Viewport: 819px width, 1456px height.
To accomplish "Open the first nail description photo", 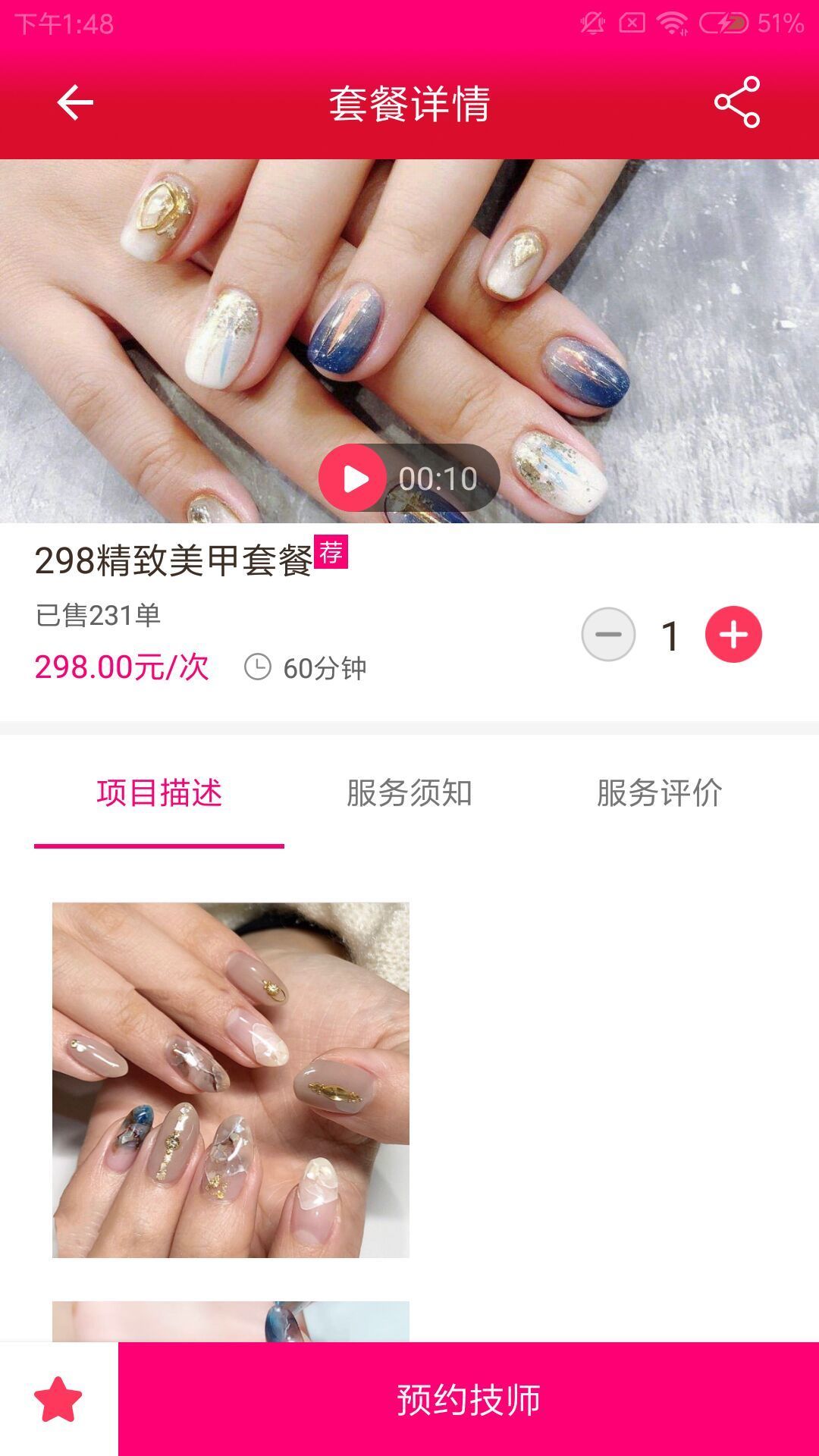I will pyautogui.click(x=231, y=1080).
